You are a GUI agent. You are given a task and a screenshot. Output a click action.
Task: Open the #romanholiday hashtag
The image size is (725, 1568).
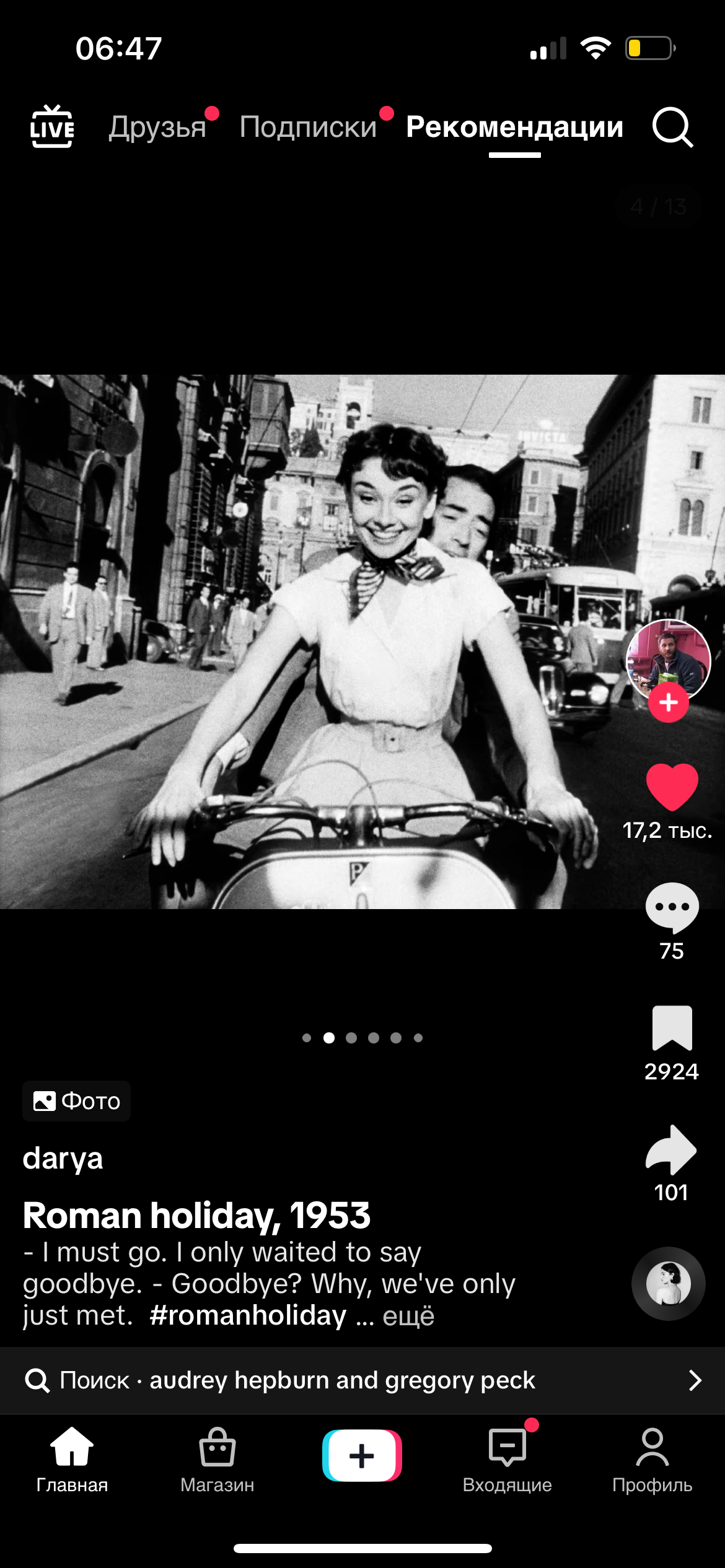click(x=248, y=1315)
